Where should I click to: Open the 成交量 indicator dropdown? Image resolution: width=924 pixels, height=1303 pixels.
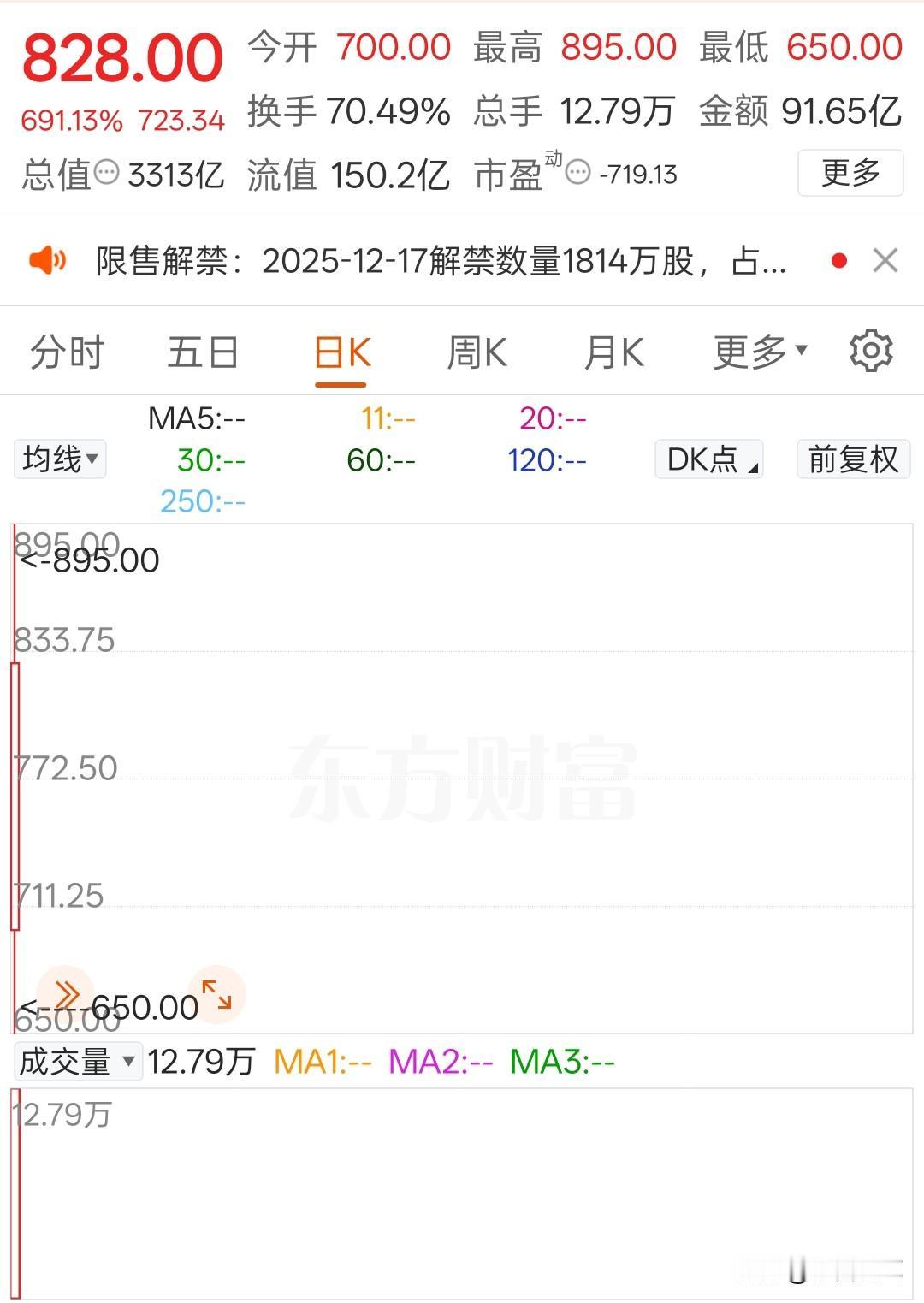click(x=76, y=1061)
